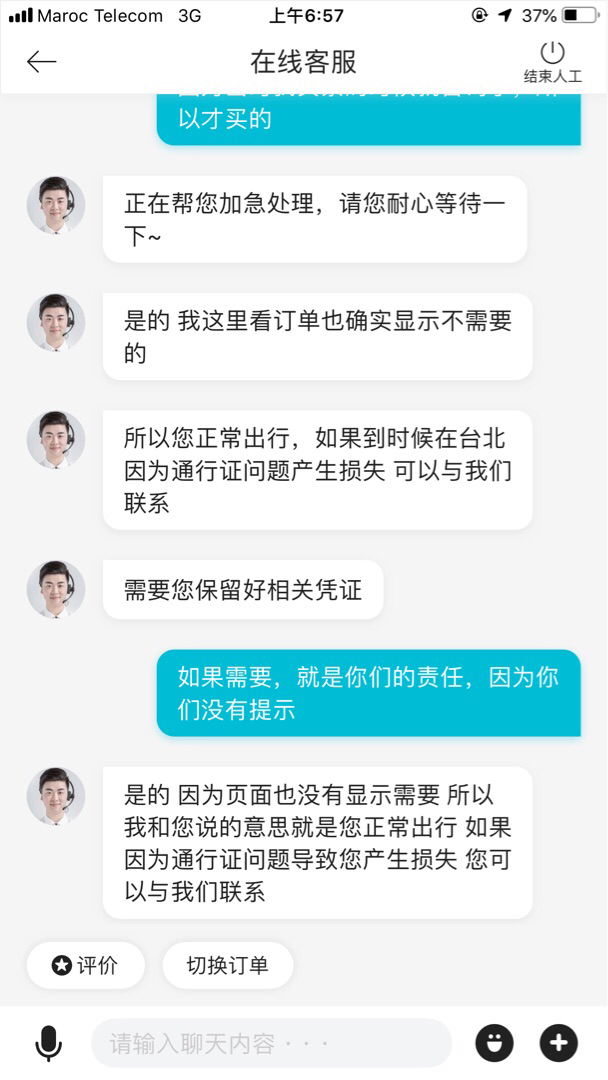Go back using the top-left arrow
Viewport: 608px width, 1080px height.
tap(41, 62)
